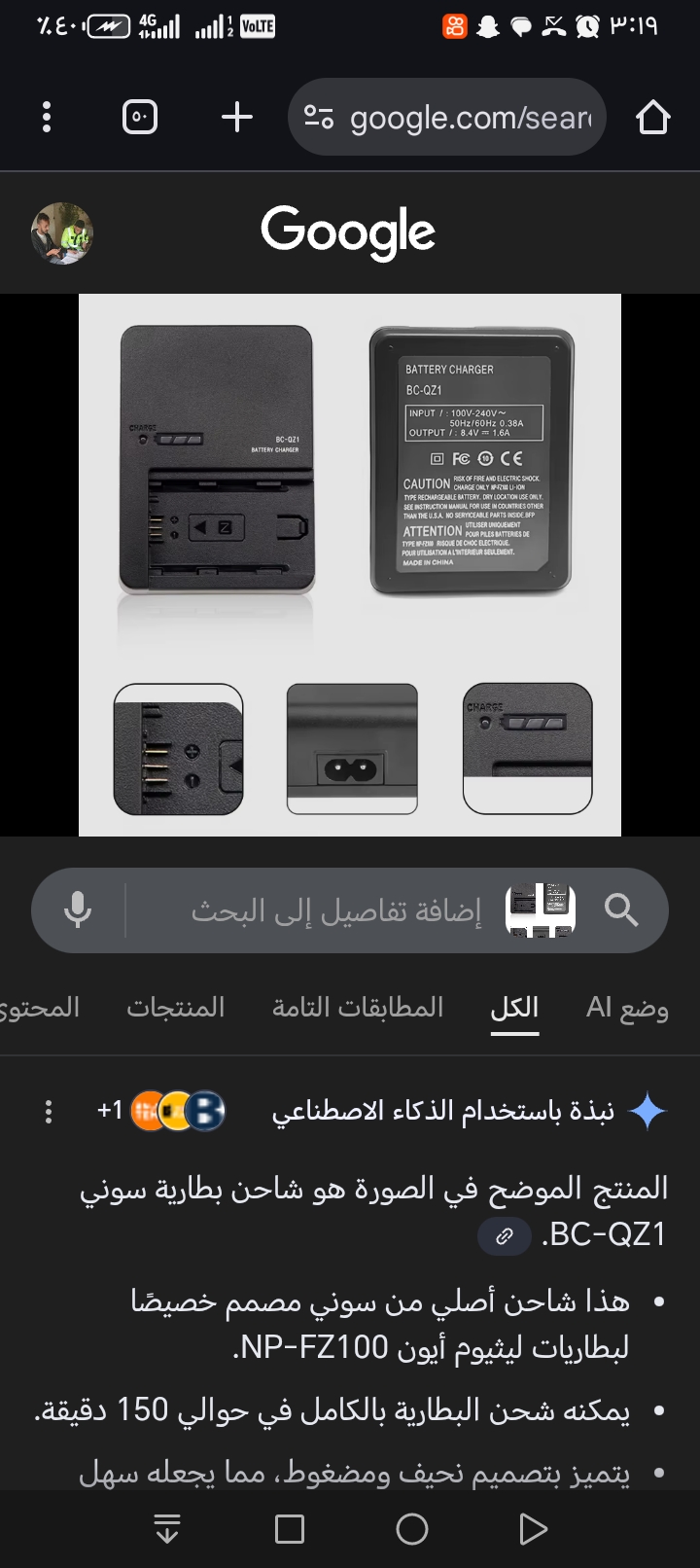Screen dimensions: 700x1568
Task: Open the source link chip beside BC-QZ1
Action: (504, 1235)
